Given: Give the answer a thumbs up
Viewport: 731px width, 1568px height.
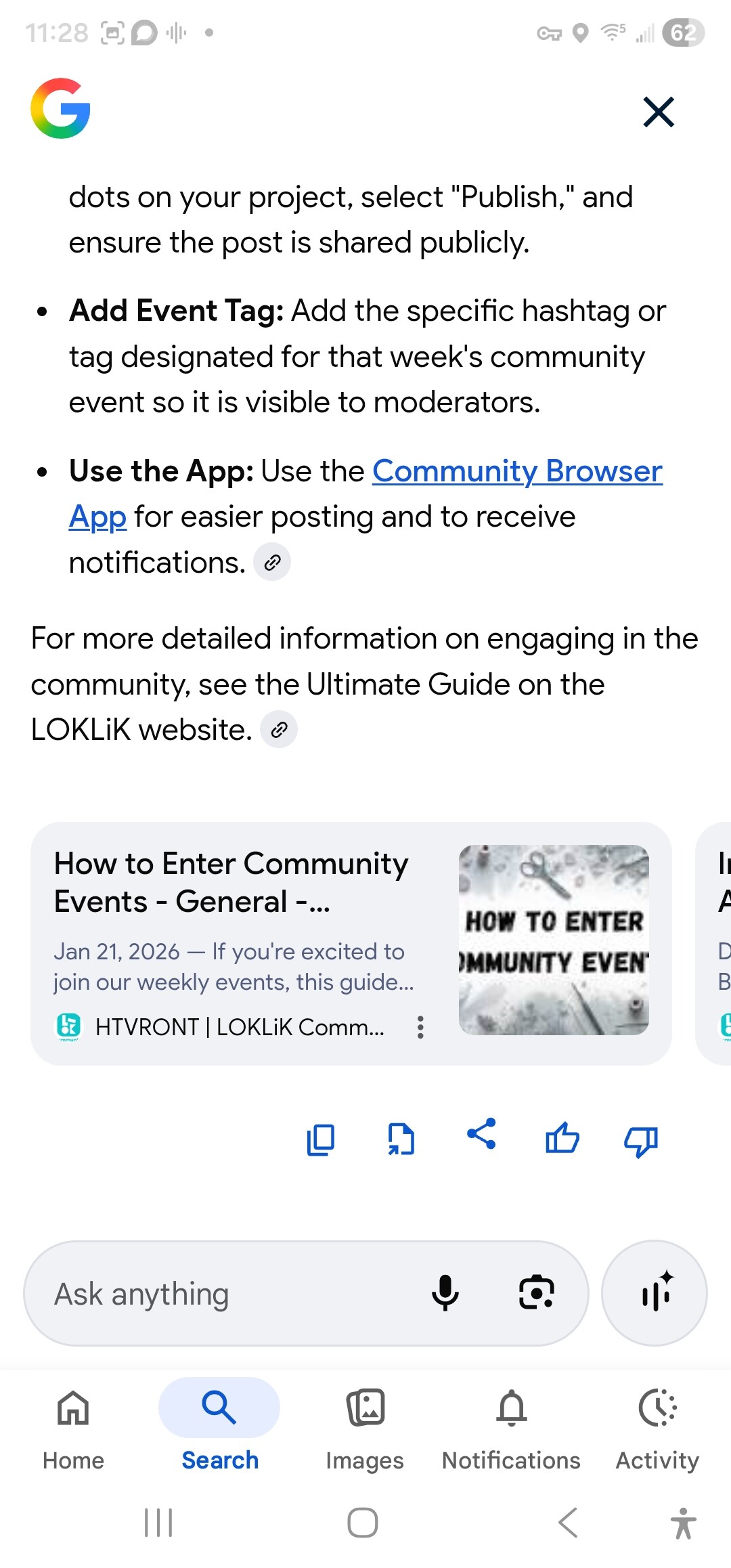Looking at the screenshot, I should (562, 1139).
